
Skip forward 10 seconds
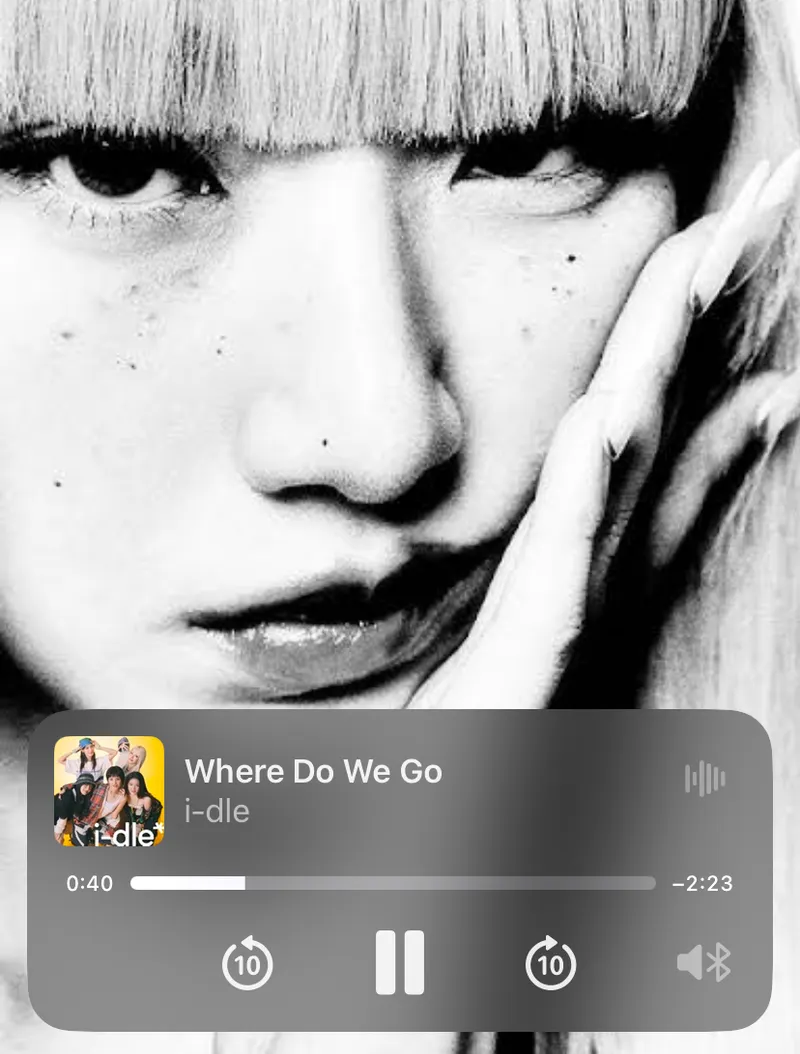[551, 964]
